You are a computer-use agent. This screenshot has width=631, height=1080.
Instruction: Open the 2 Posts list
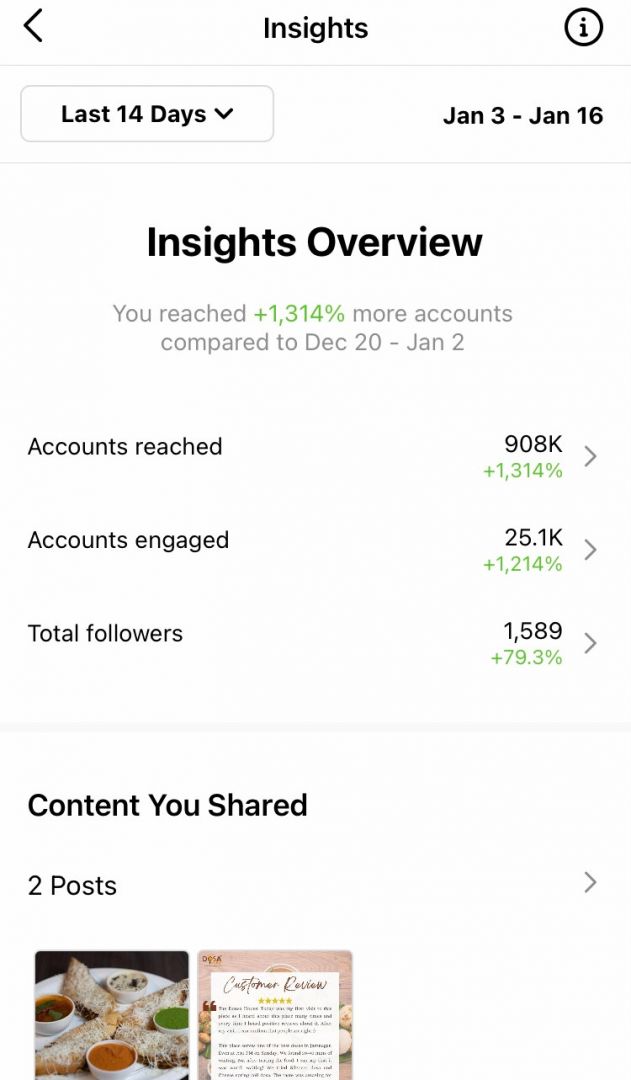pyautogui.click(x=316, y=884)
